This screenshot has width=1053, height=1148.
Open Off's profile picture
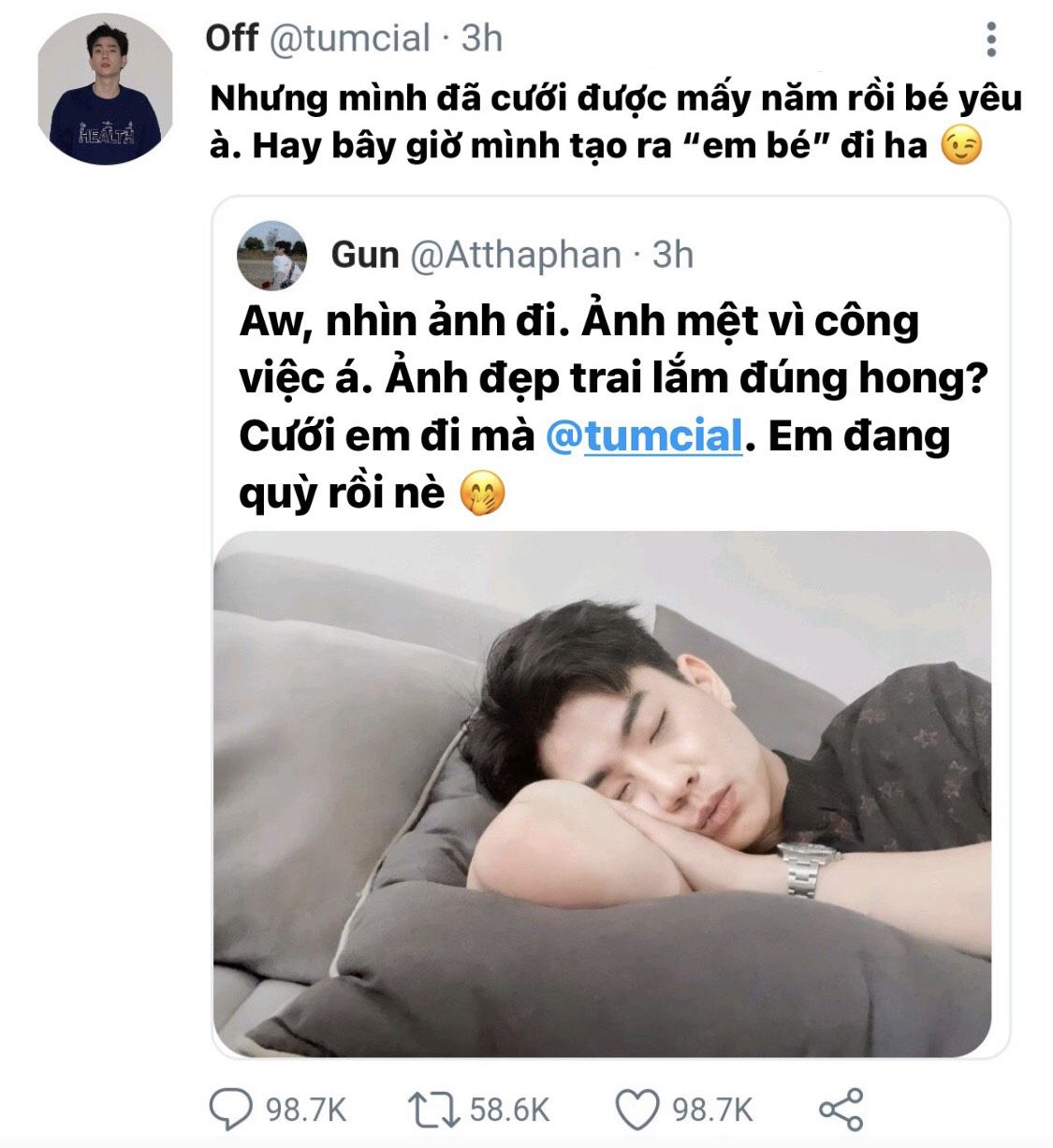tap(105, 91)
